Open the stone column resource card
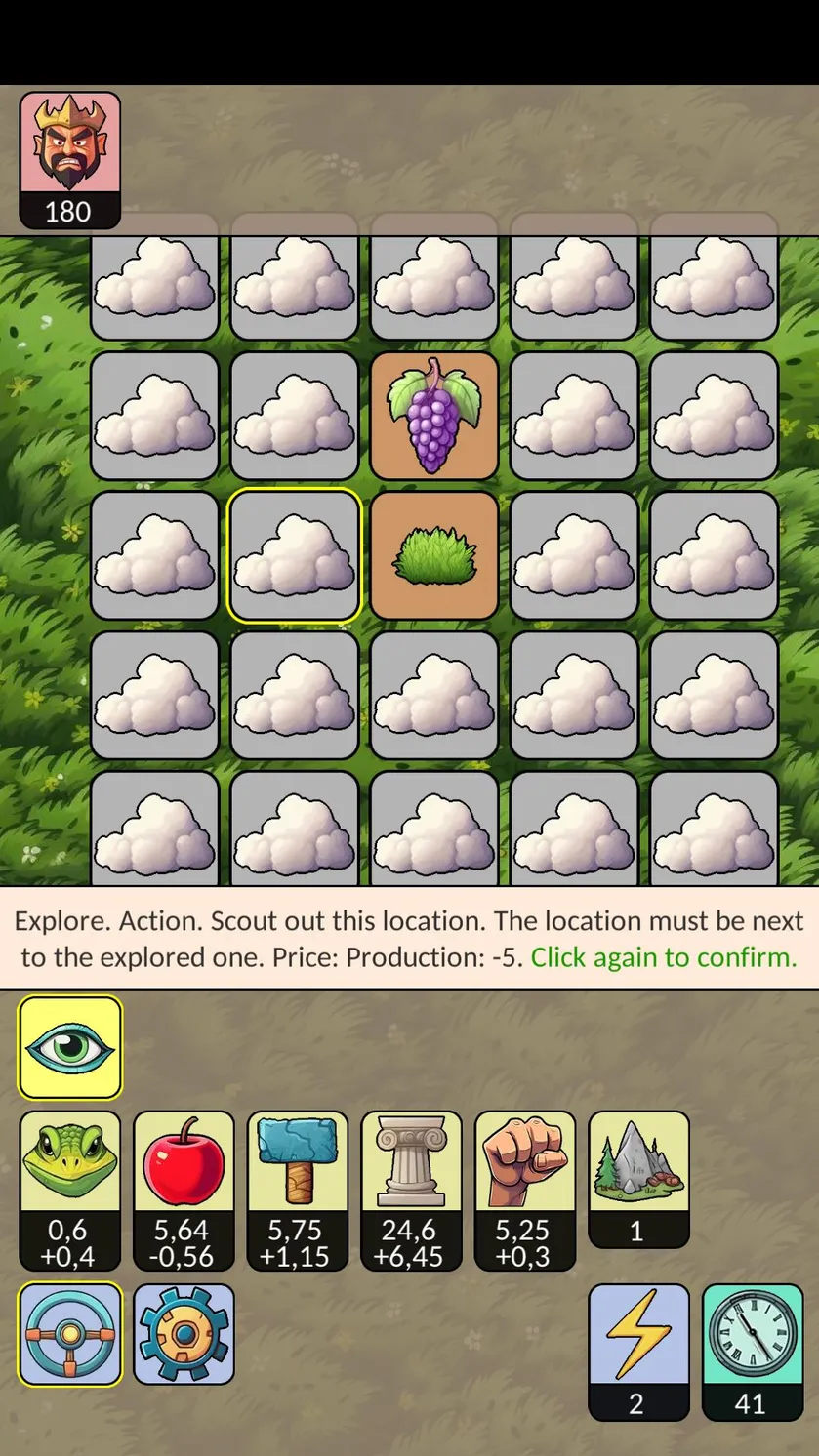The width and height of the screenshot is (819, 1456). coord(411,1191)
